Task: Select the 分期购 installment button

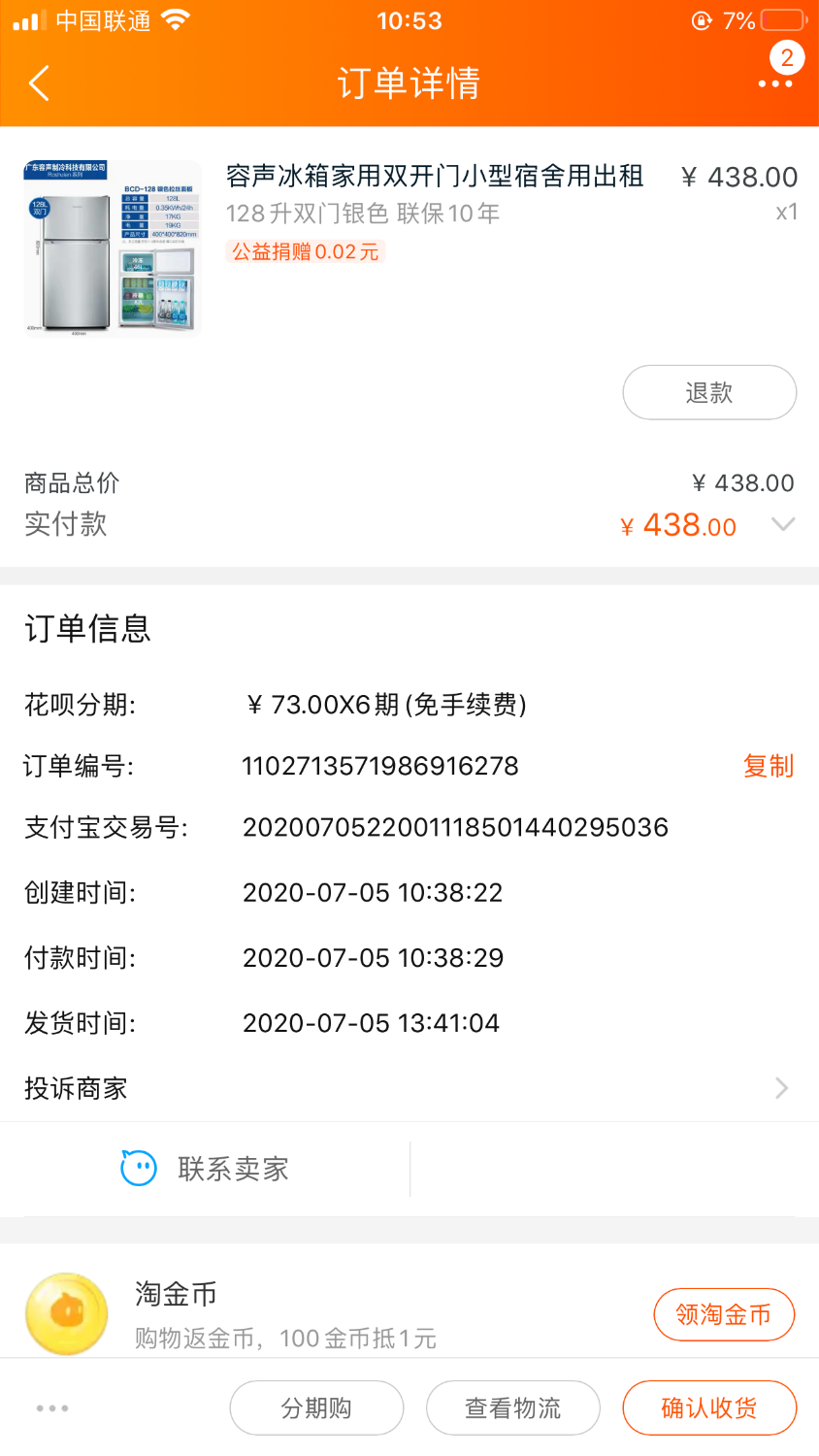Action: (316, 1407)
